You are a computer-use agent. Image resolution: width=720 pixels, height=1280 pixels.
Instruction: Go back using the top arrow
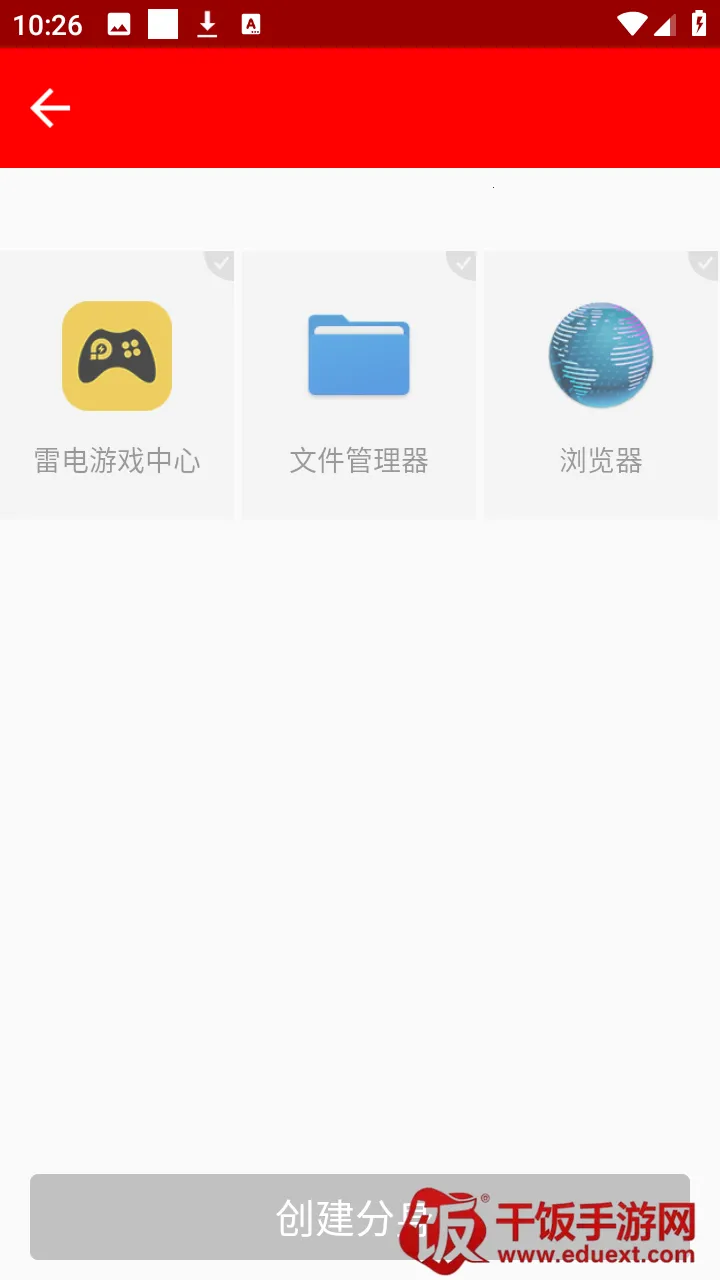click(x=50, y=108)
